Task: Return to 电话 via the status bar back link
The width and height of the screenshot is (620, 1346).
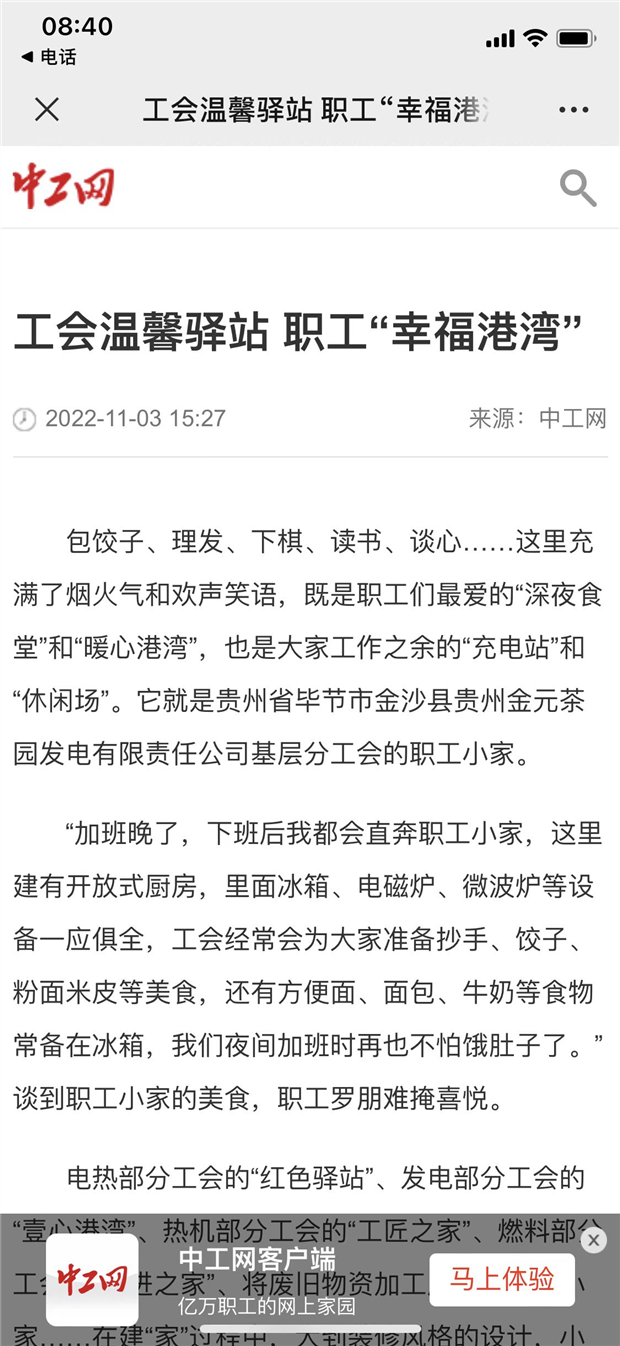Action: 49,57
